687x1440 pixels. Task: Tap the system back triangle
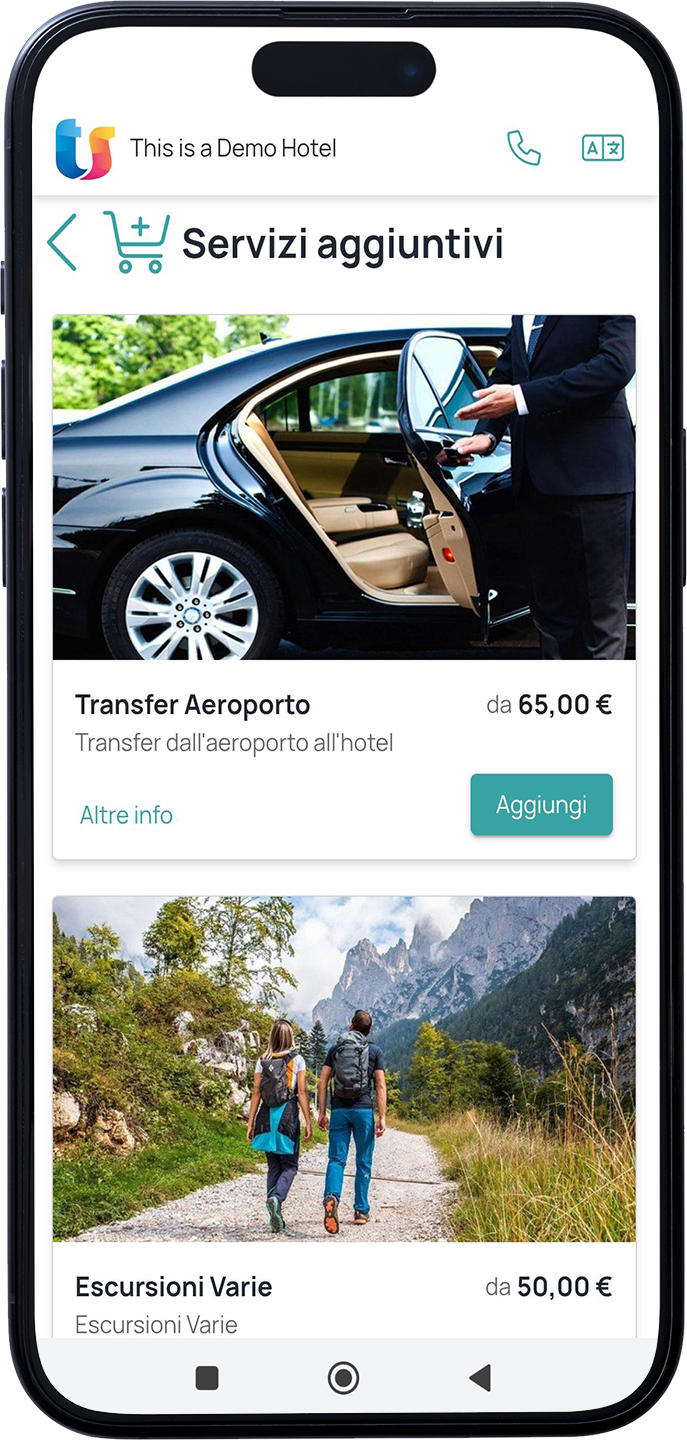(480, 1379)
